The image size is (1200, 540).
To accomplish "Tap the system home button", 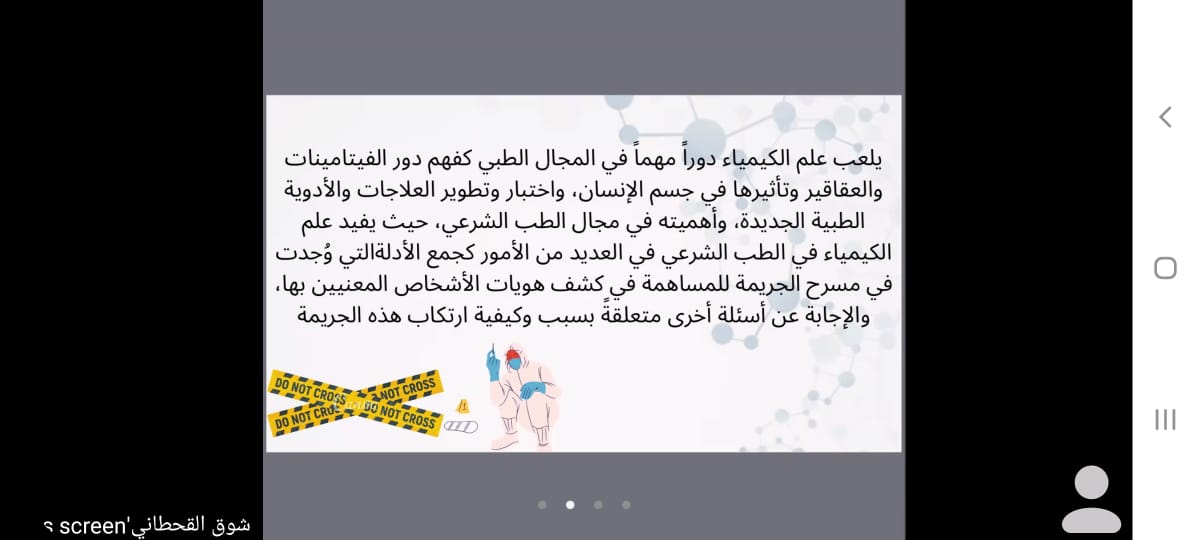I will click(1165, 268).
